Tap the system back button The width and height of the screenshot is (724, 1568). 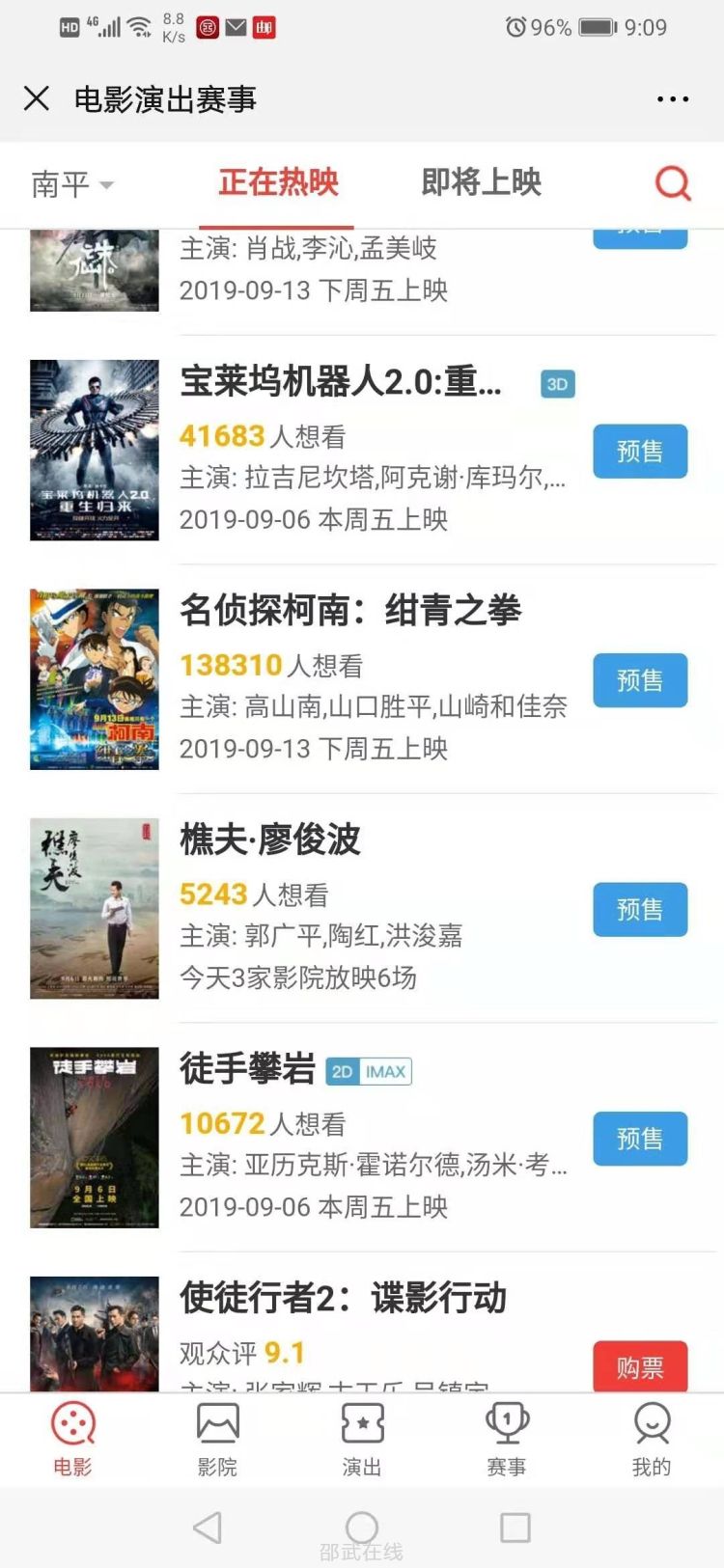click(x=208, y=1527)
